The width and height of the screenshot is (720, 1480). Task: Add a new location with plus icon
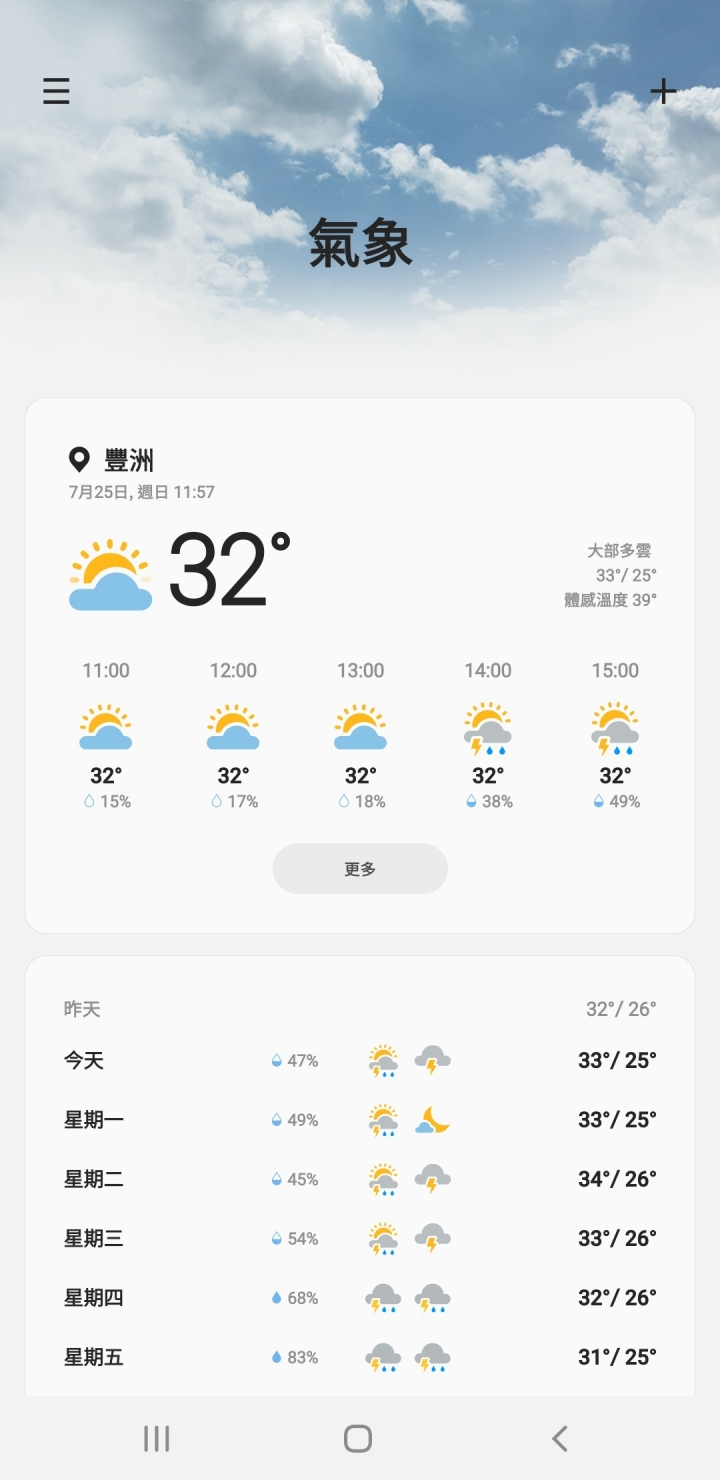coord(663,92)
